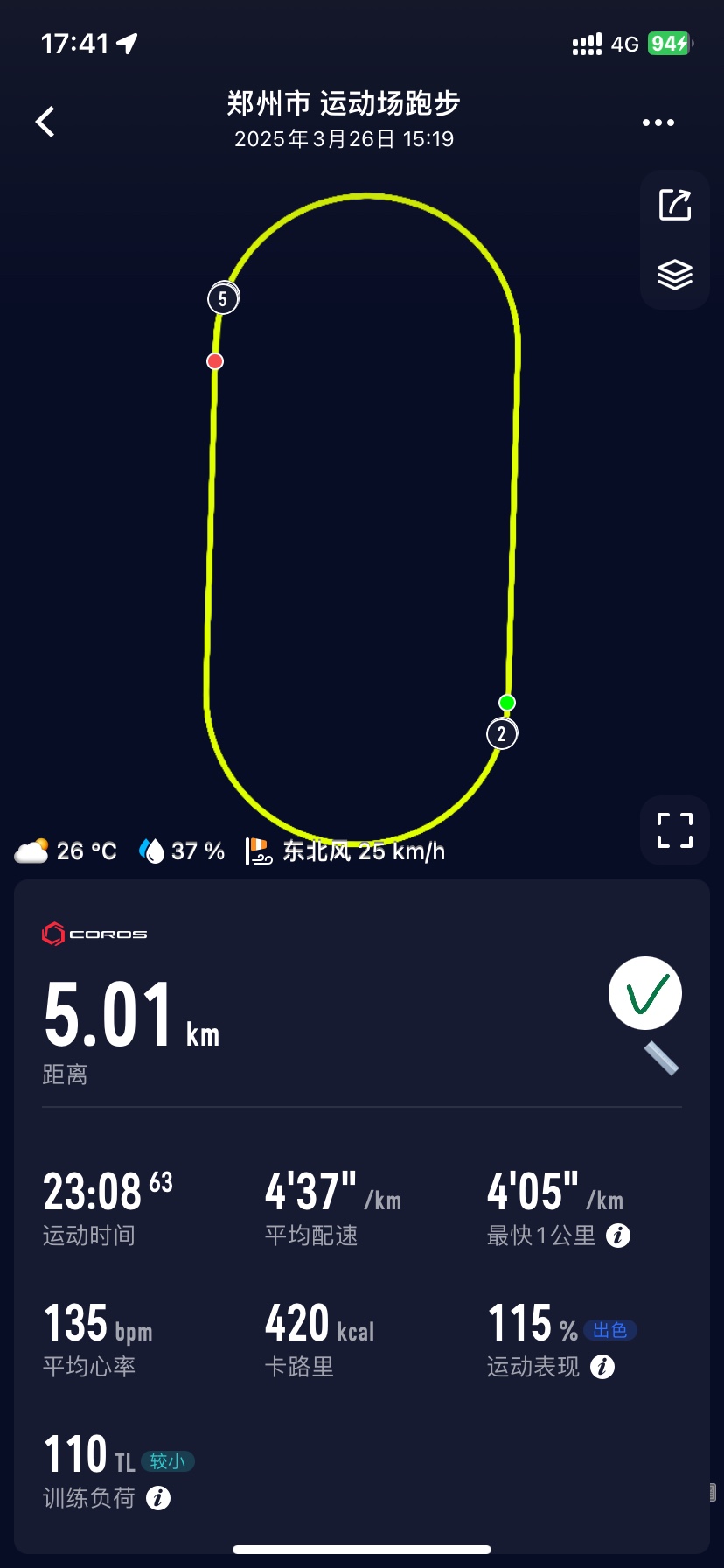Go back to the previous screen
Screen dimensions: 724x1568
[45, 122]
